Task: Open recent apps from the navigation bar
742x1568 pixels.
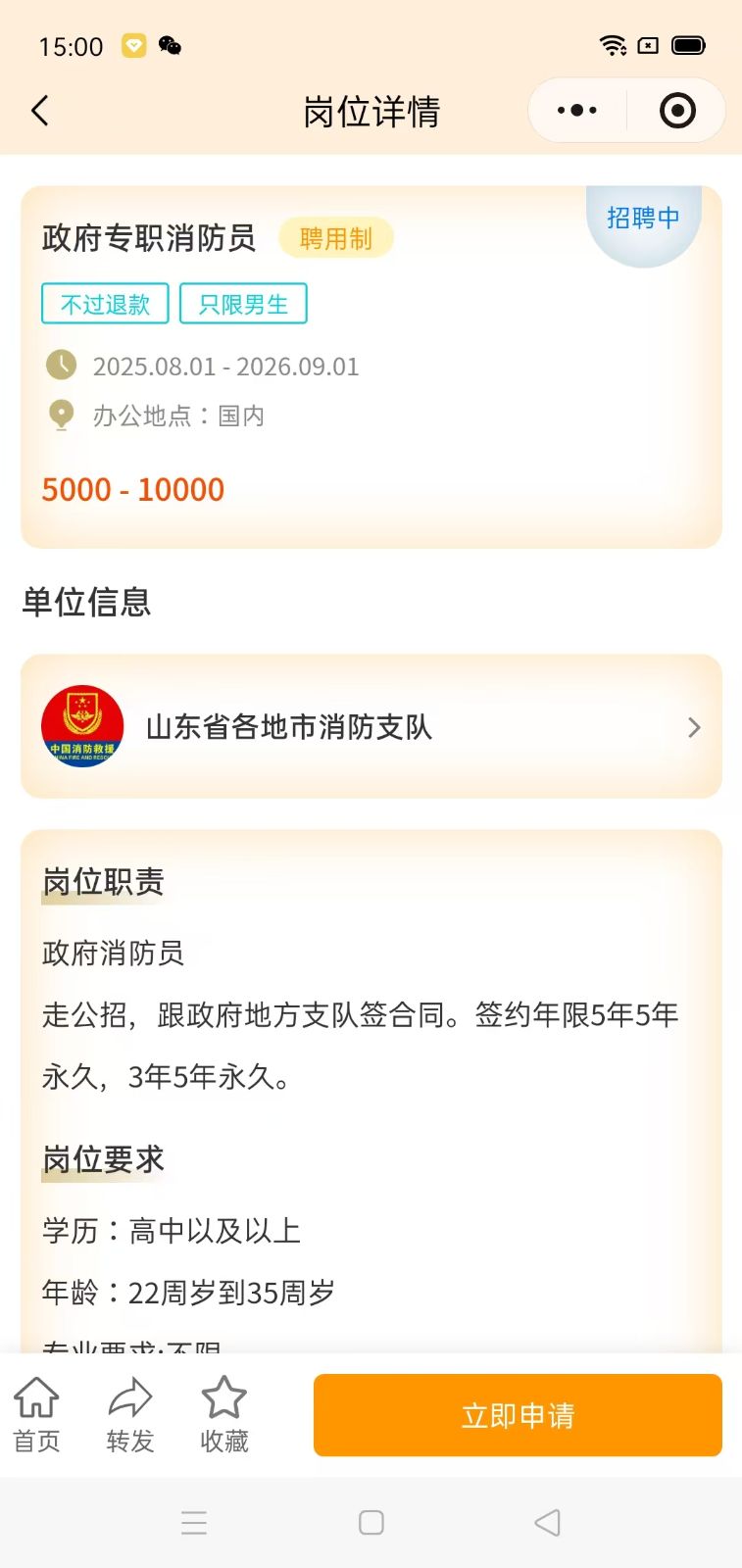Action: click(x=194, y=1522)
